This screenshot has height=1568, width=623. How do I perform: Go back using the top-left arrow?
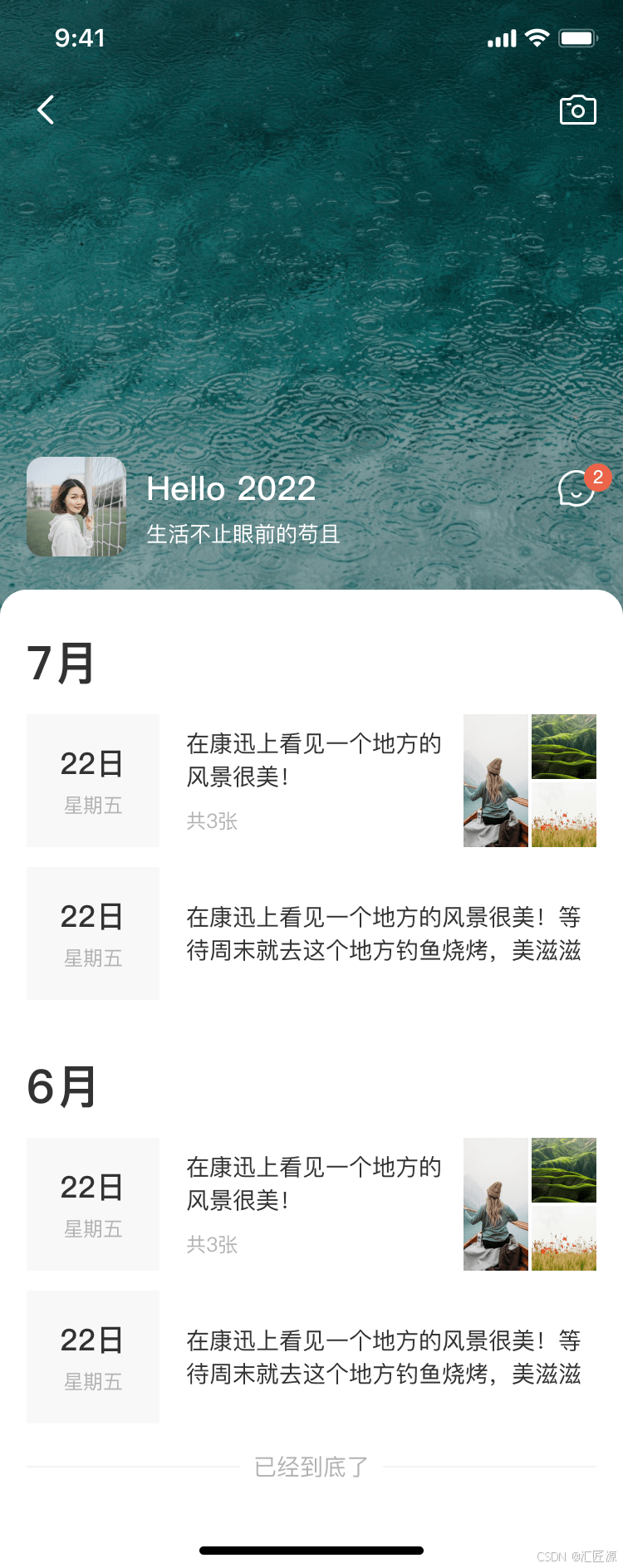coord(46,110)
